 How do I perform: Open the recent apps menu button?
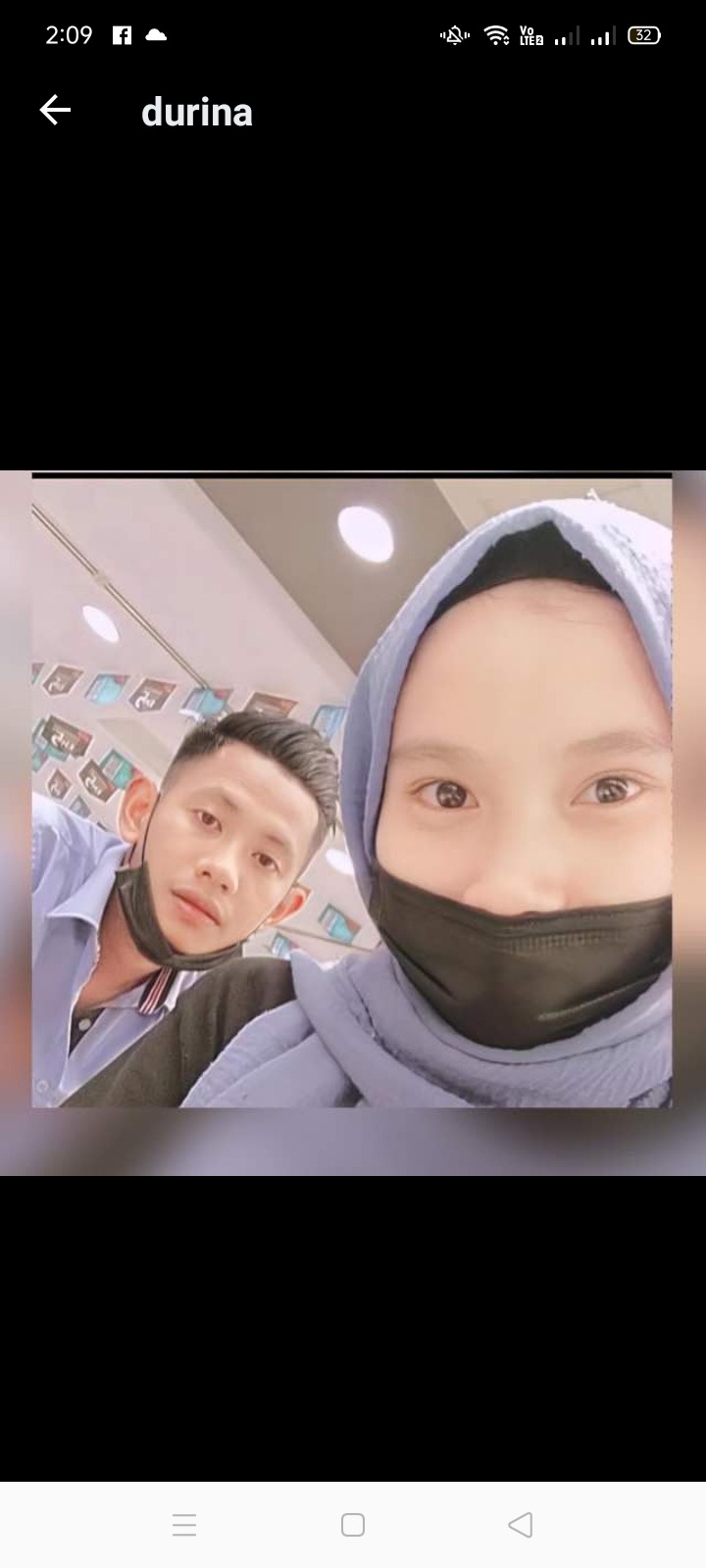tap(184, 1525)
